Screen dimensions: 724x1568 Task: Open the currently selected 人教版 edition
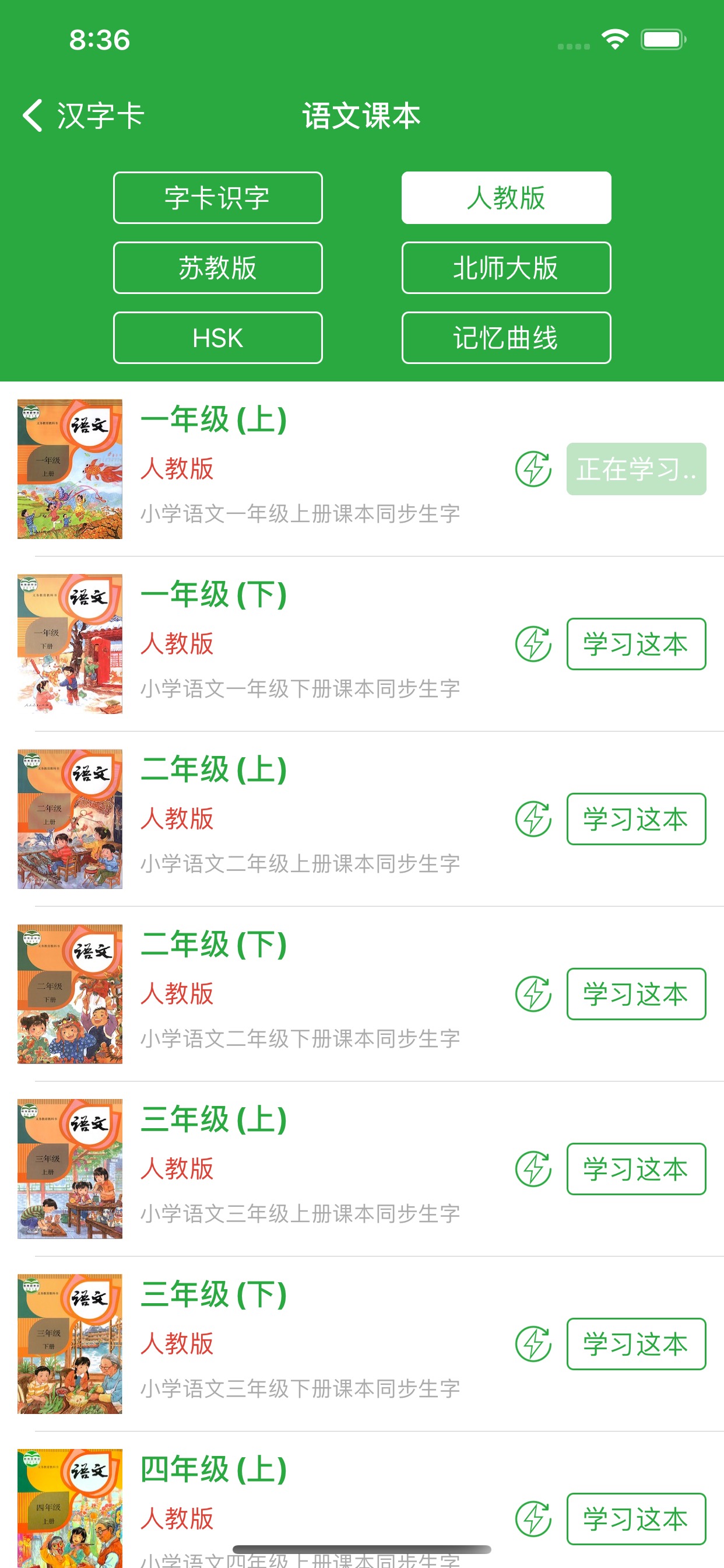(505, 198)
